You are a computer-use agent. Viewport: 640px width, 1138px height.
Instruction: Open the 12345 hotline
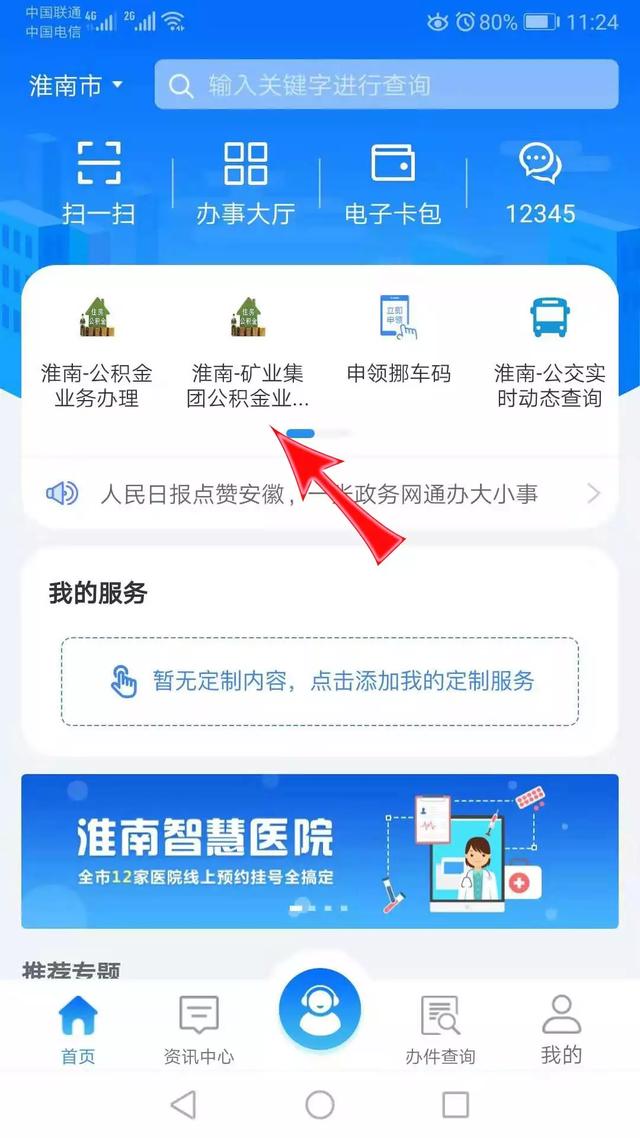pos(540,183)
